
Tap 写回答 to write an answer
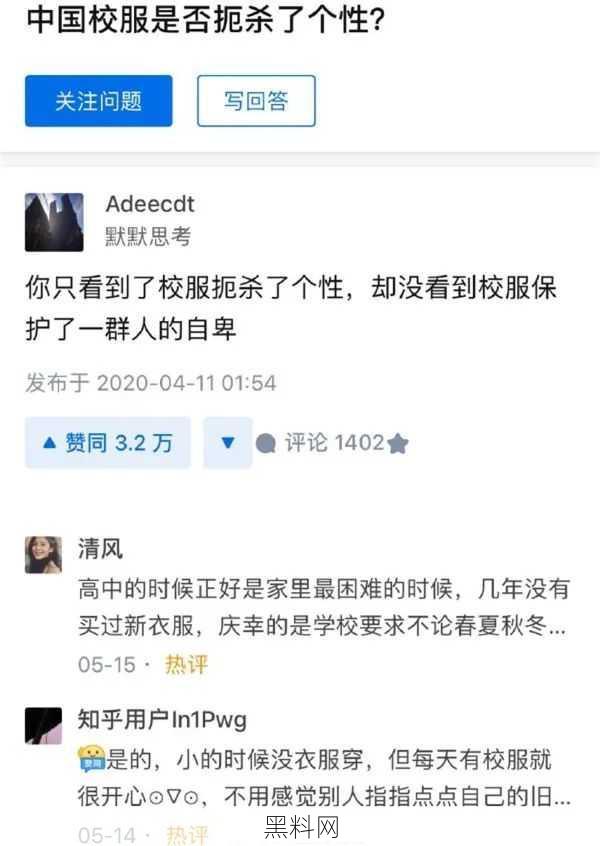point(256,101)
